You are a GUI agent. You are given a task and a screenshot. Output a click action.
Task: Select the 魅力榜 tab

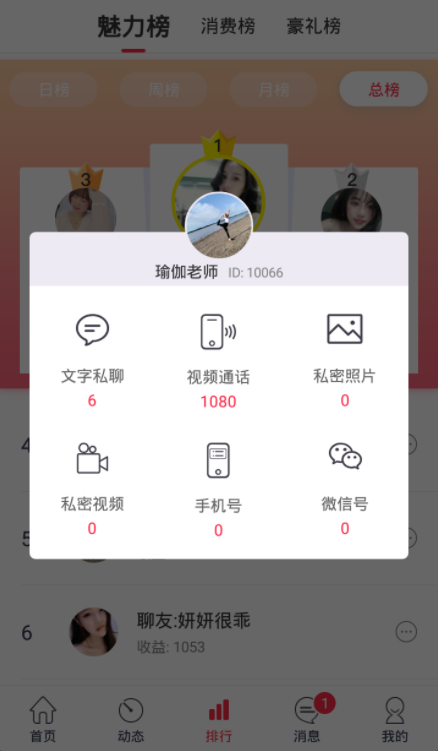[133, 27]
